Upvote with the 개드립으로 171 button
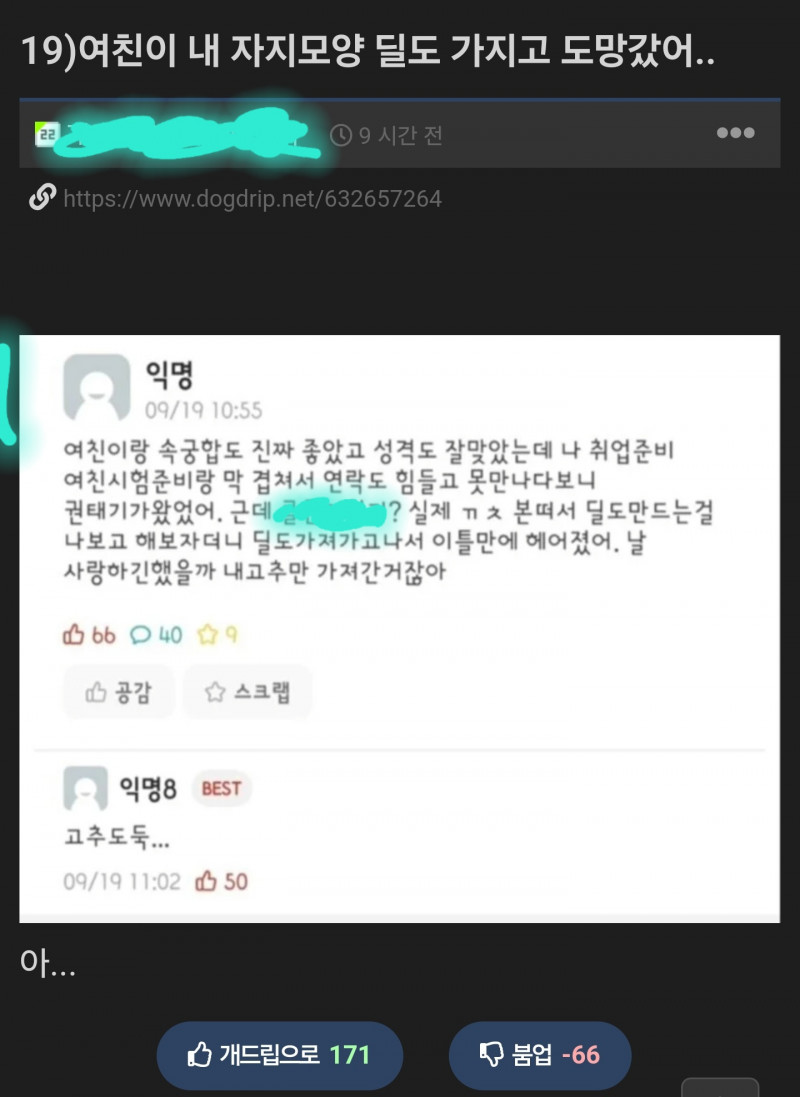The image size is (800, 1097). pos(279,1055)
